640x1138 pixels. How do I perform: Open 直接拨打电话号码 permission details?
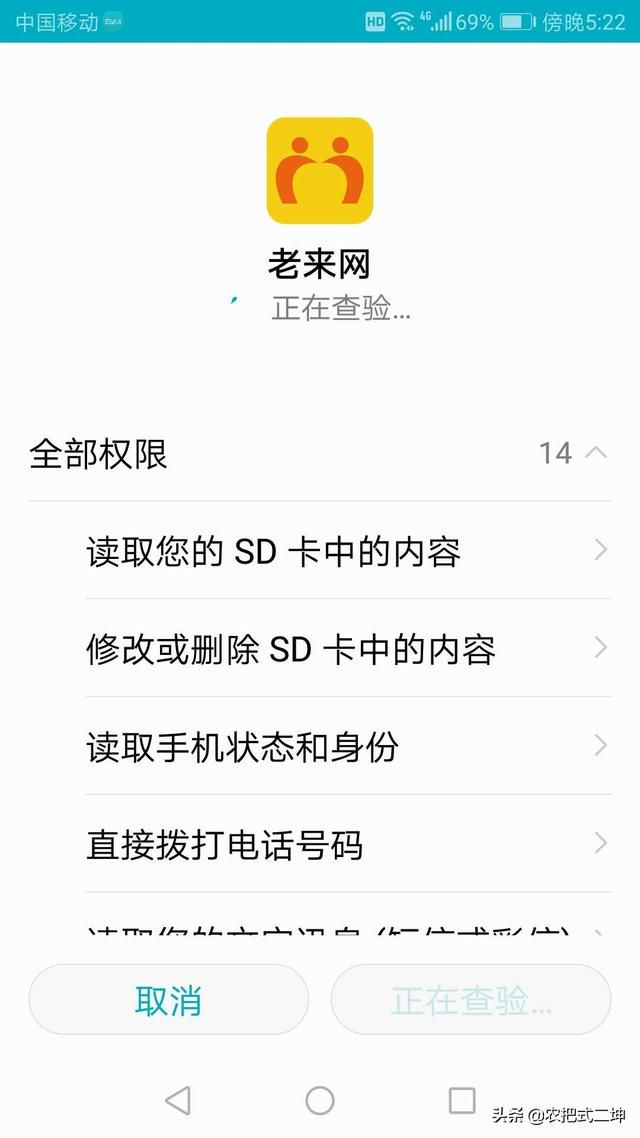[348, 844]
